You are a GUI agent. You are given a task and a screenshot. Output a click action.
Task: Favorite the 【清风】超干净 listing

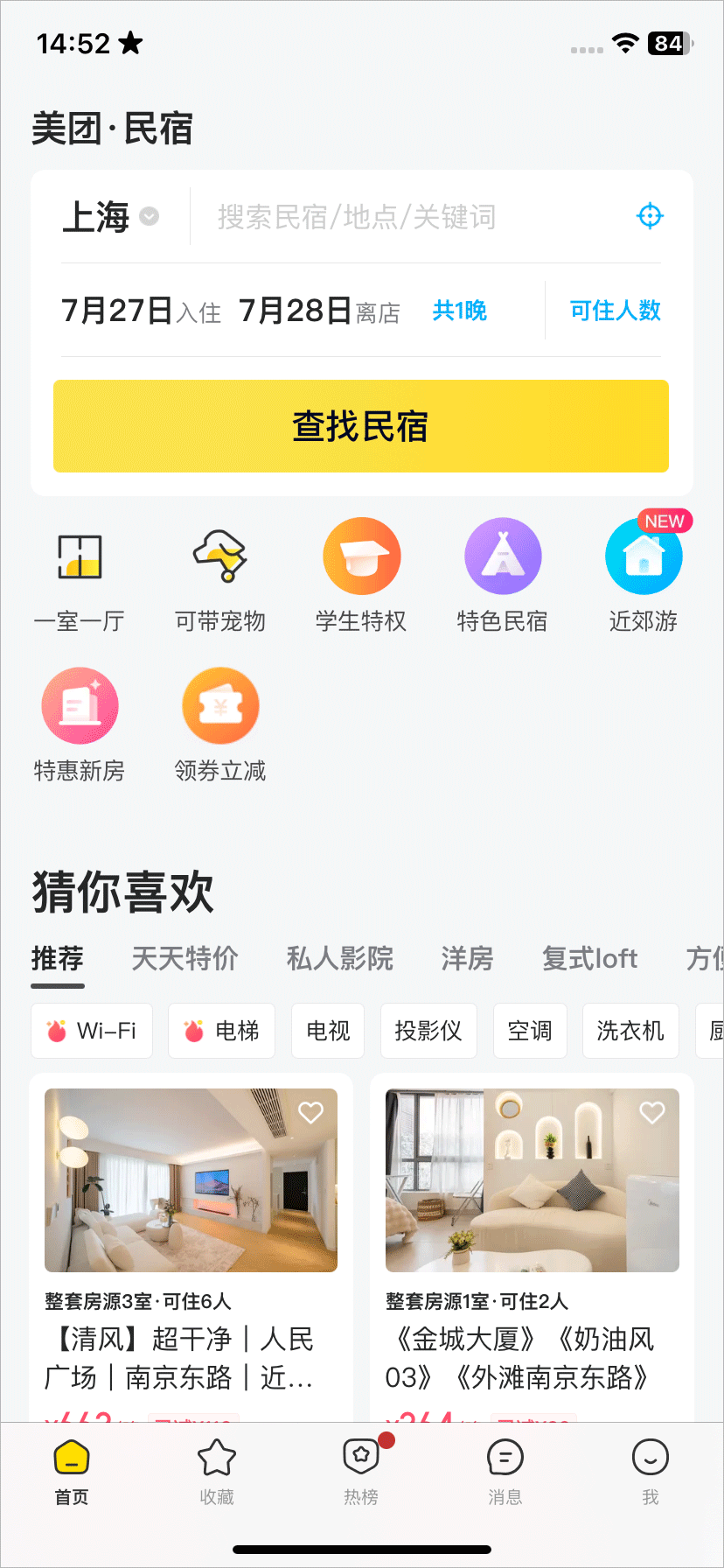(311, 1112)
